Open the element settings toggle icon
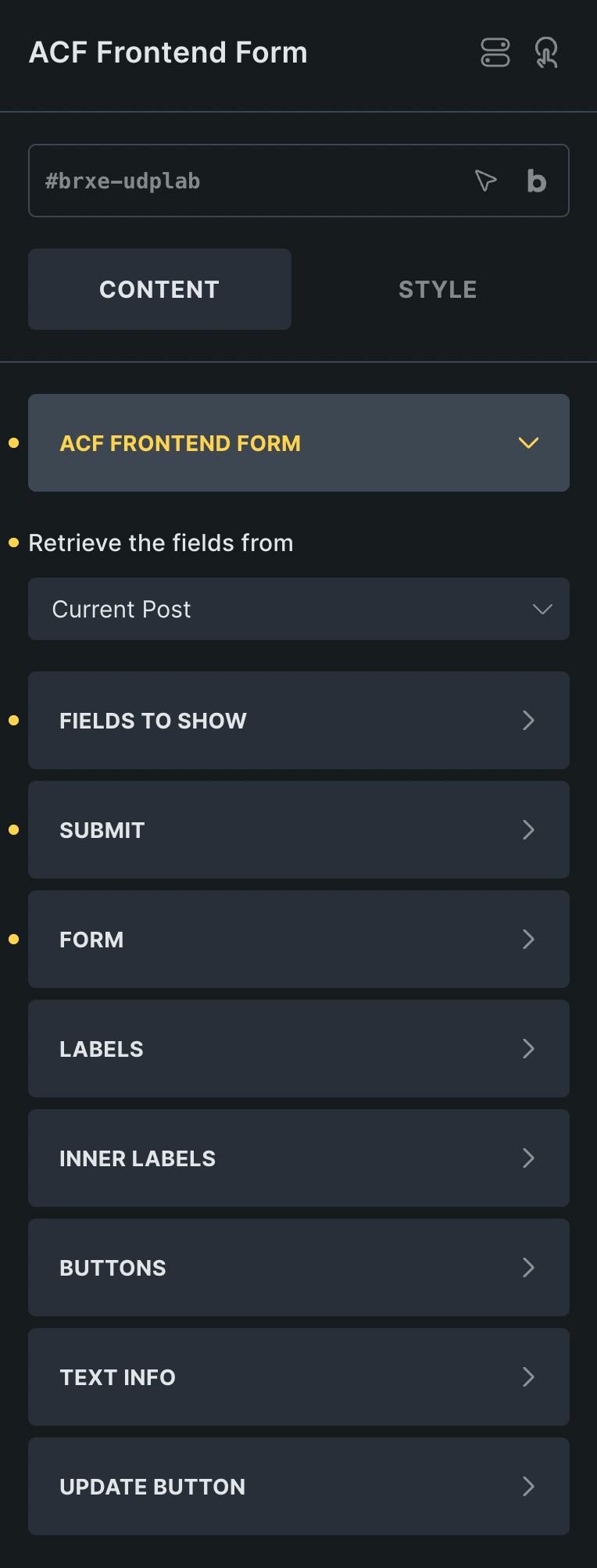597x1568 pixels. 495,53
